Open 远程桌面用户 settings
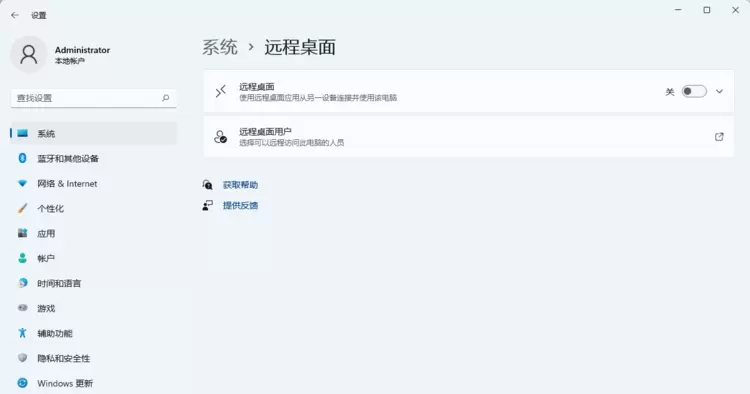 click(469, 137)
